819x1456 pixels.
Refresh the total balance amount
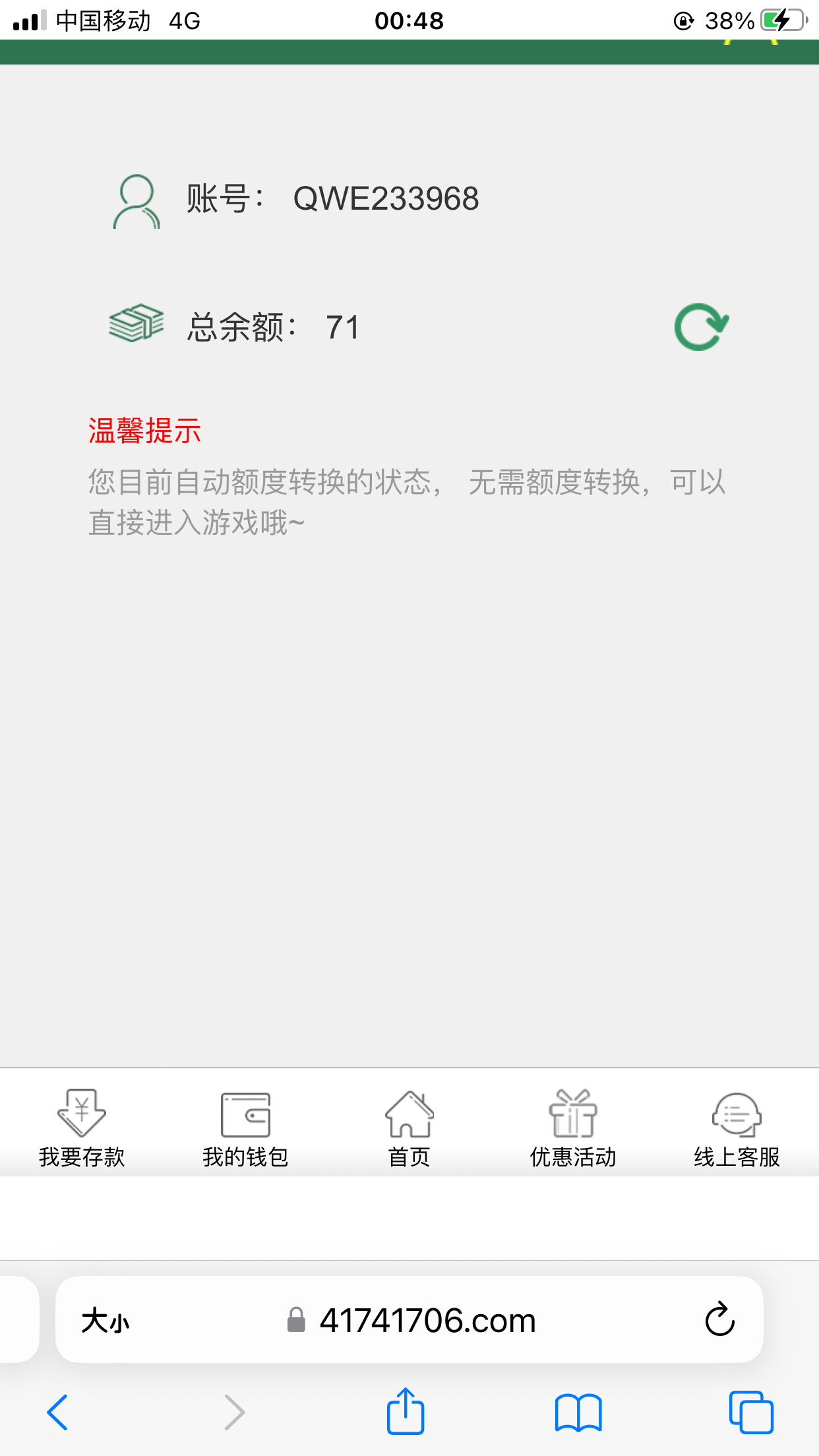click(x=701, y=327)
